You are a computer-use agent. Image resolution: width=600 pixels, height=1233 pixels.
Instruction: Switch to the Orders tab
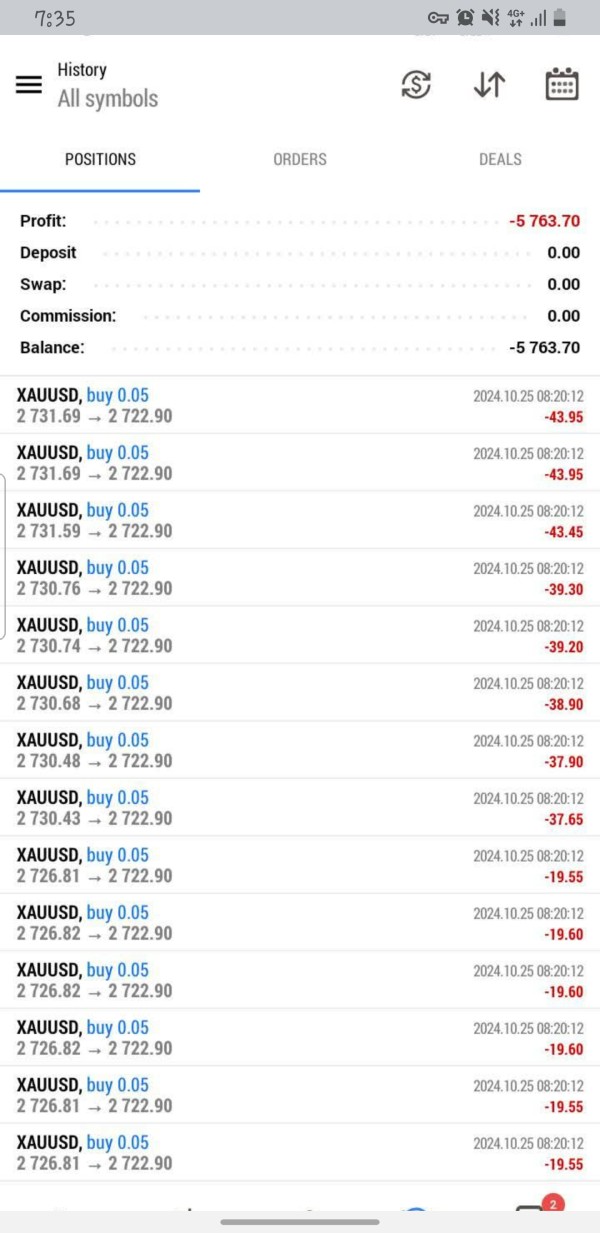pos(300,159)
